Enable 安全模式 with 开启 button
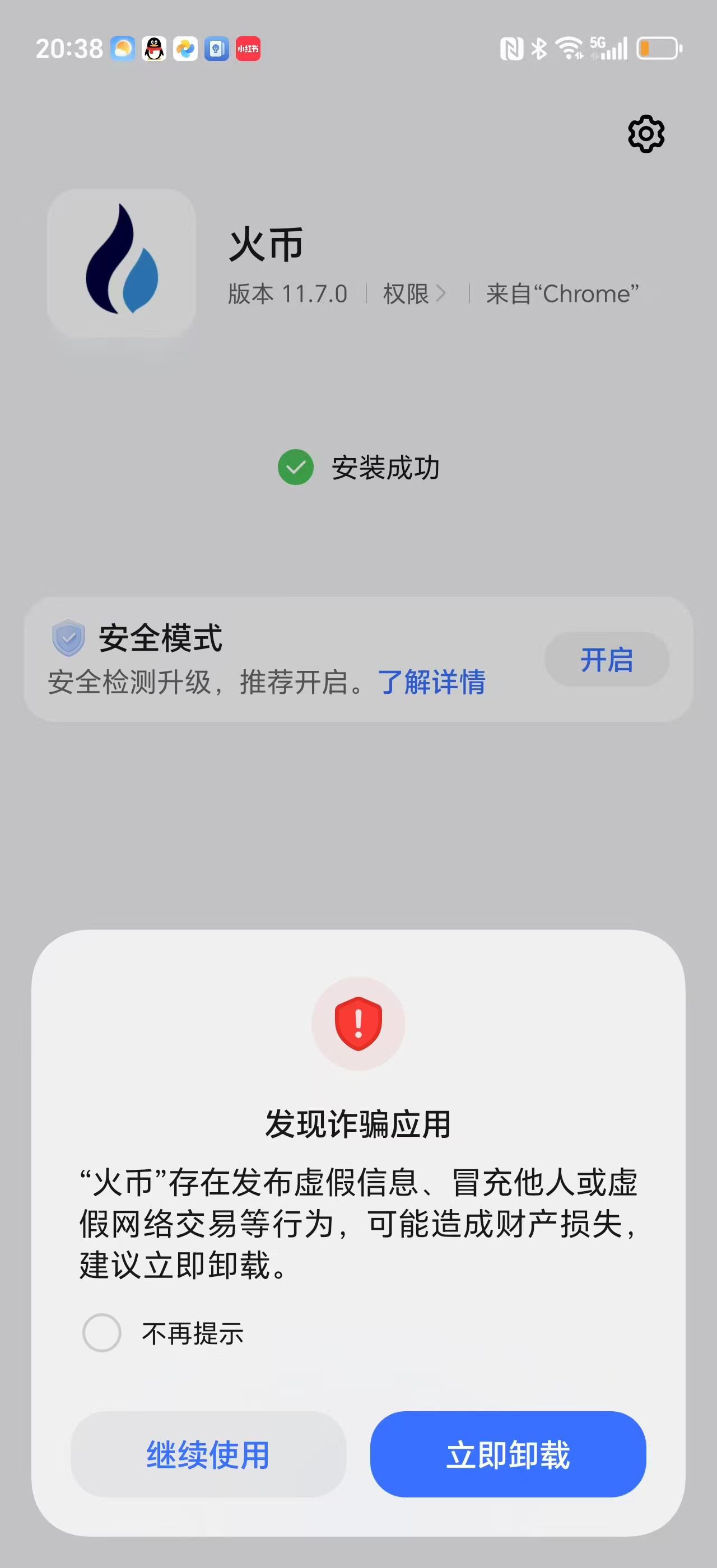Image resolution: width=717 pixels, height=1568 pixels. coord(606,660)
